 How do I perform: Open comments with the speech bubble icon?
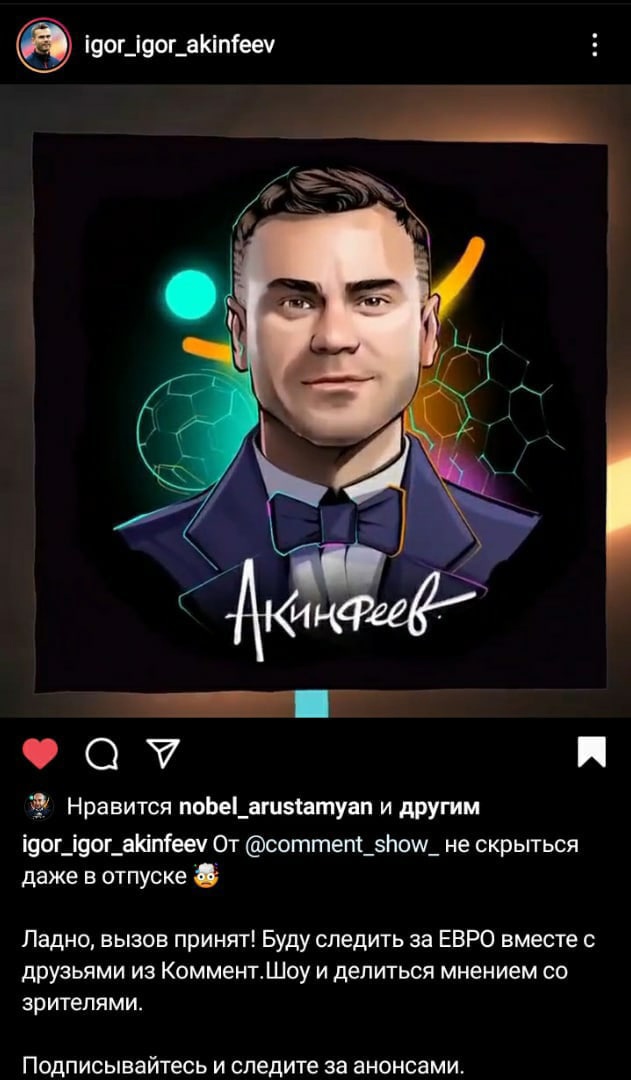(99, 753)
